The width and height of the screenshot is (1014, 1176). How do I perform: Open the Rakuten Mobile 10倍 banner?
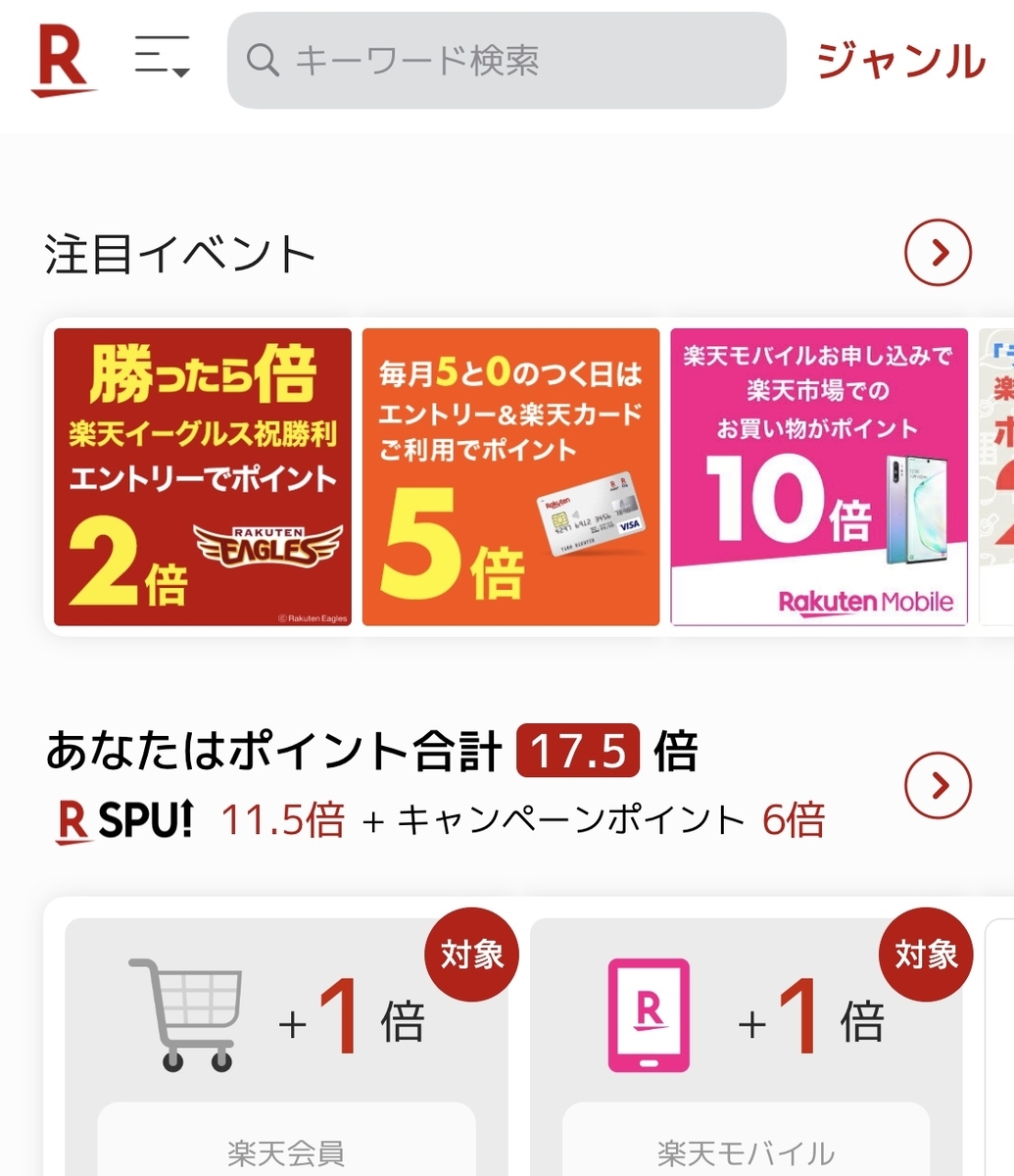point(819,477)
